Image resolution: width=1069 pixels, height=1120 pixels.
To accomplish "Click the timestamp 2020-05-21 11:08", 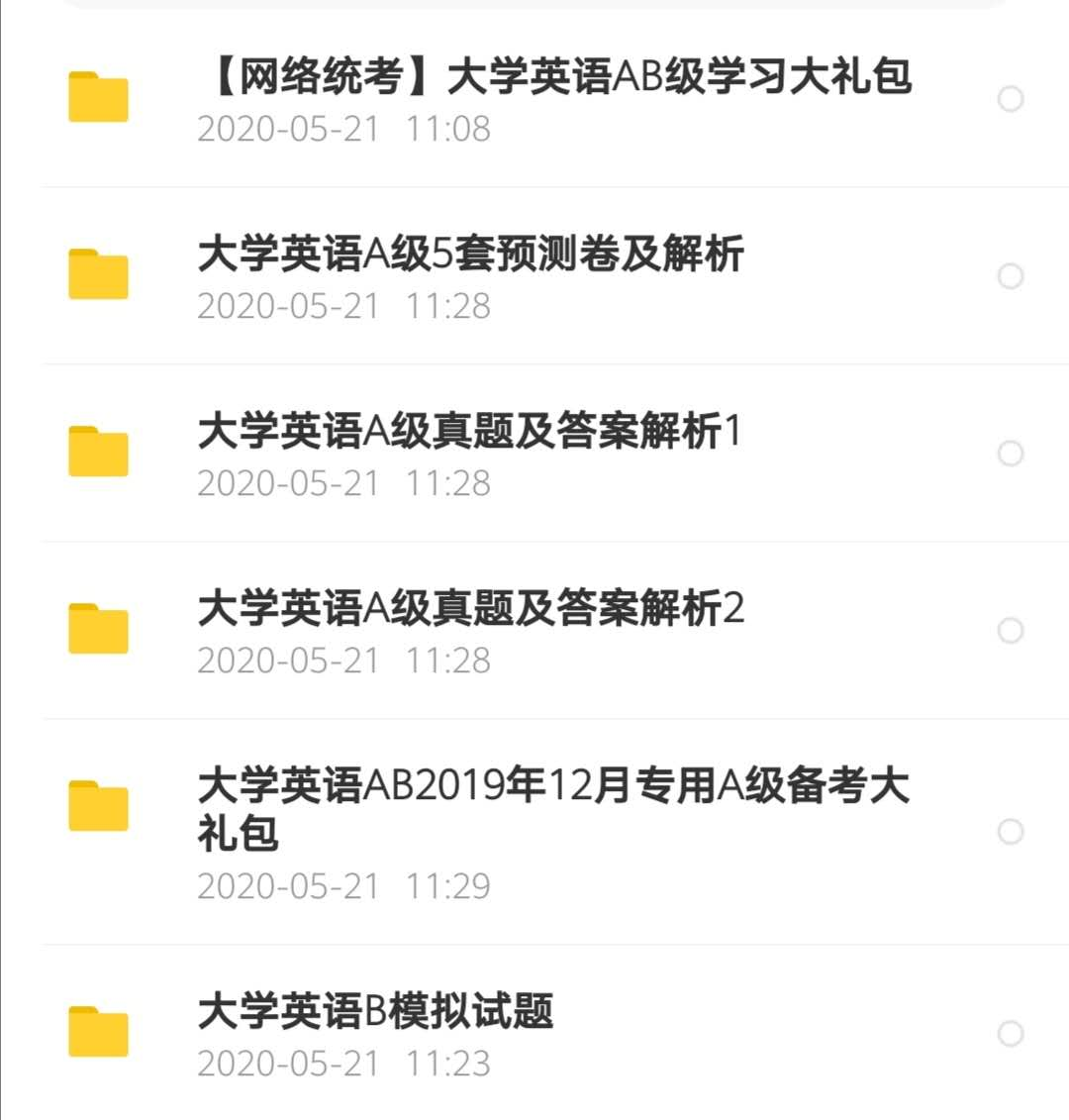I will 344,128.
